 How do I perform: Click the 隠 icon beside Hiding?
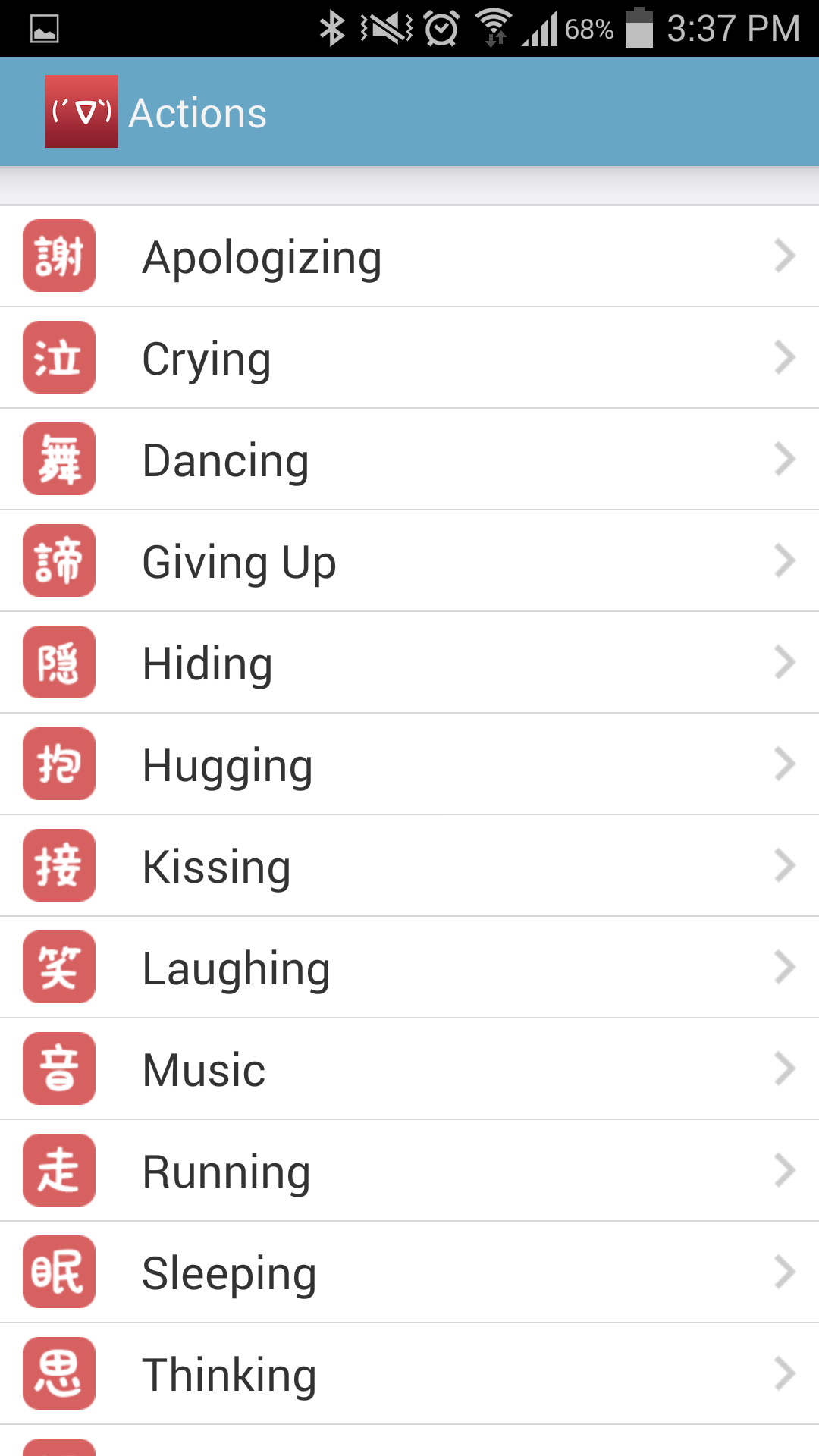click(x=58, y=662)
